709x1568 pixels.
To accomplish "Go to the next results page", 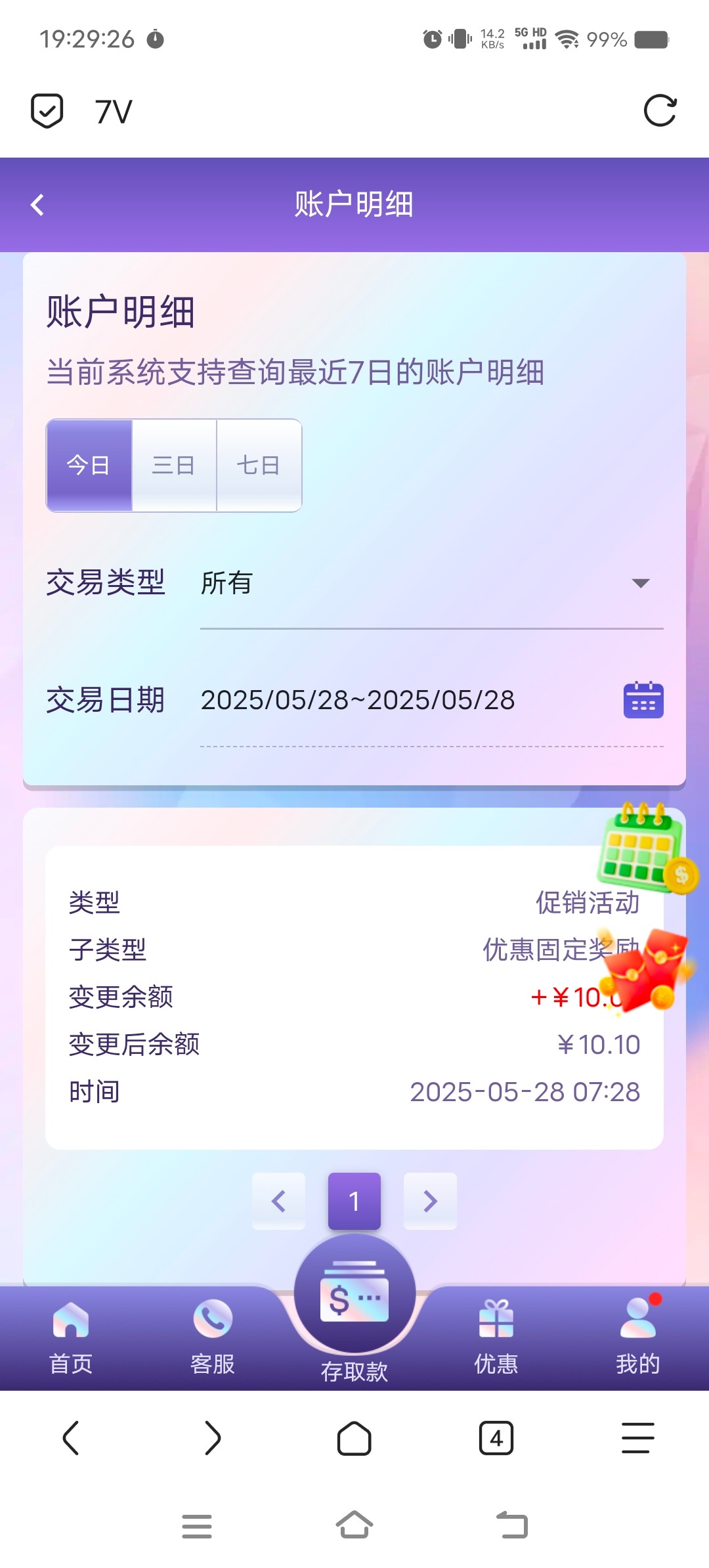I will [430, 1201].
